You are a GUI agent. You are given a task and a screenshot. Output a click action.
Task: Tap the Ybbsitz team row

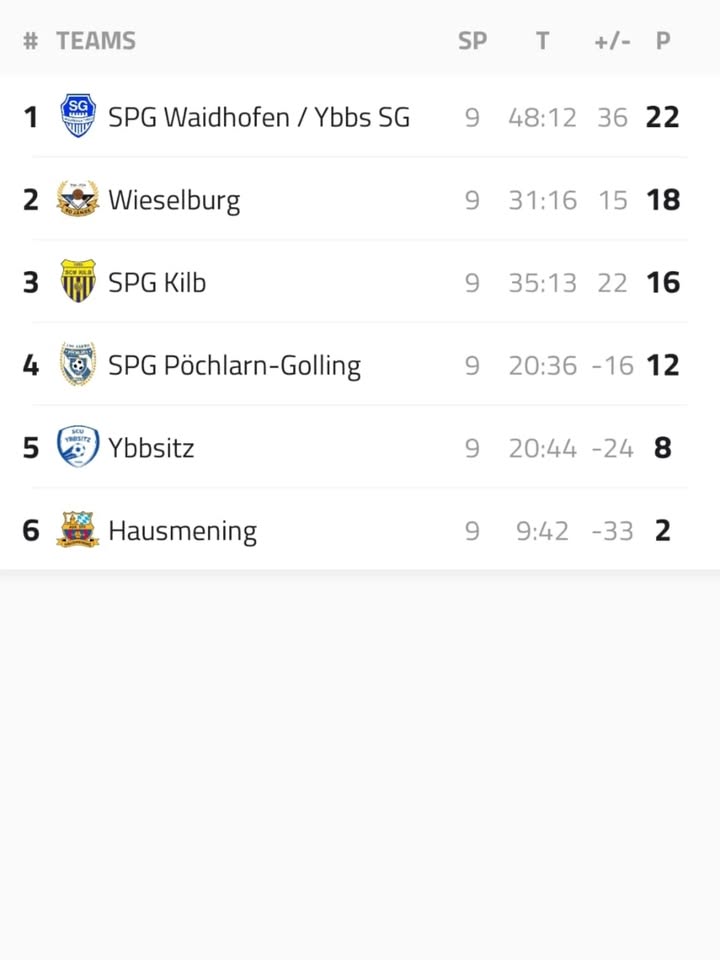coord(151,448)
